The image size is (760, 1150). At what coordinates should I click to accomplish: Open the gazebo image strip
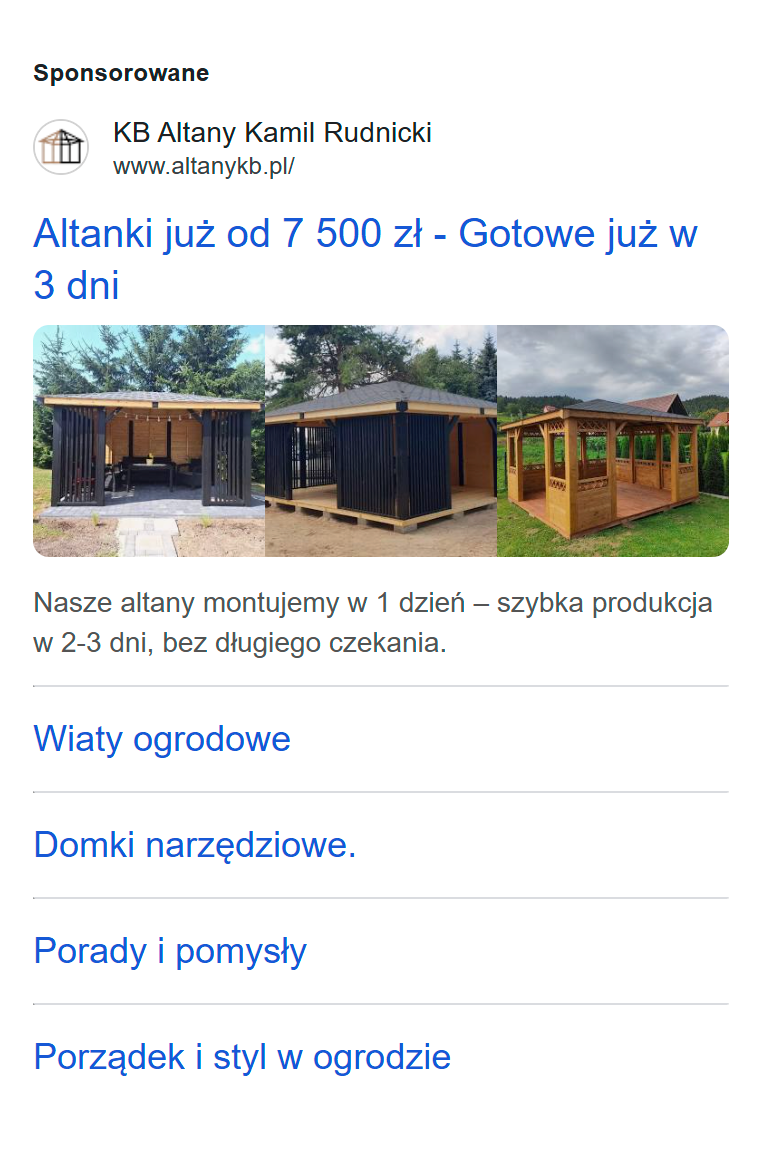(x=380, y=441)
